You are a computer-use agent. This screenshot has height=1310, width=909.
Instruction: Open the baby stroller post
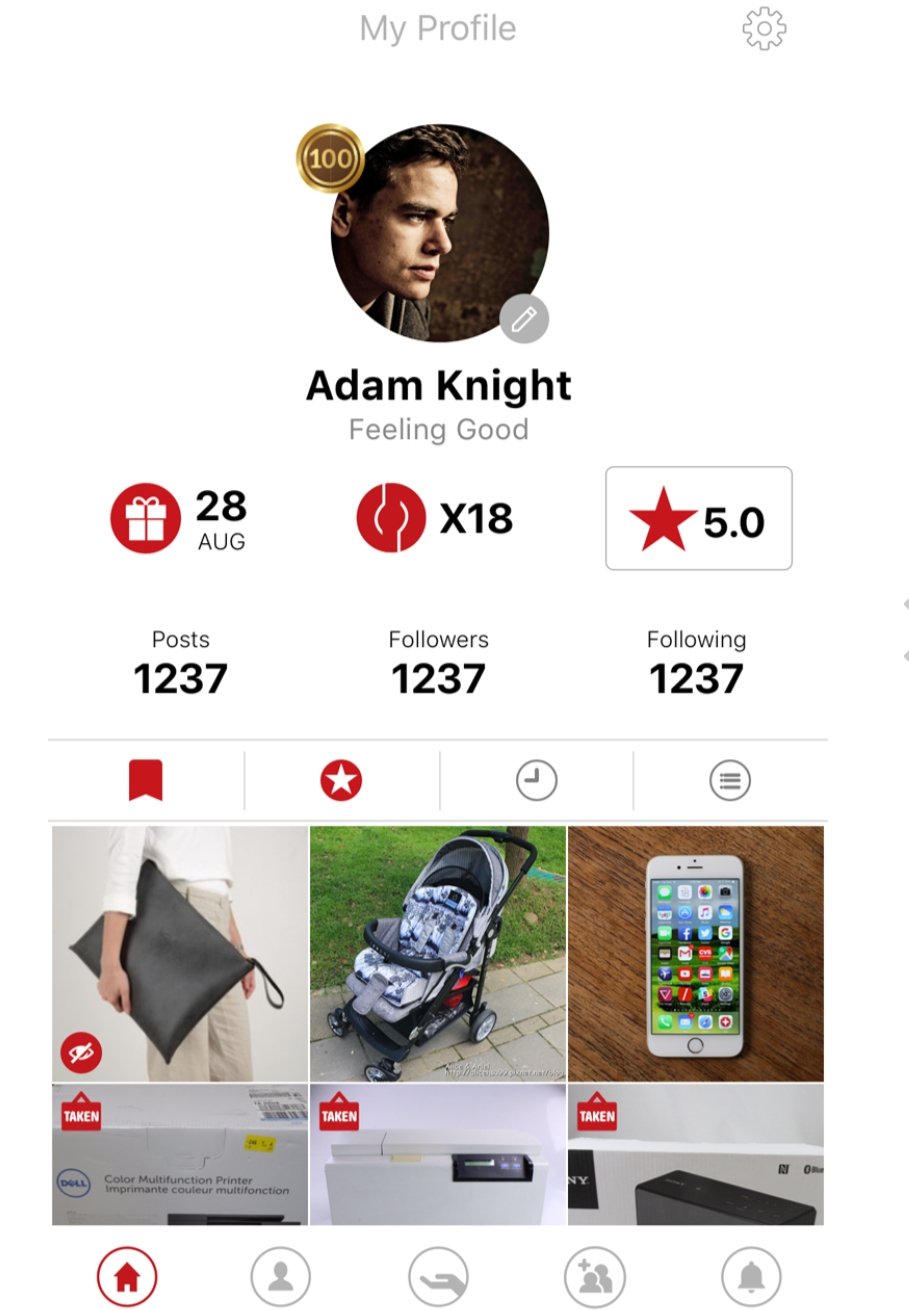(x=438, y=953)
